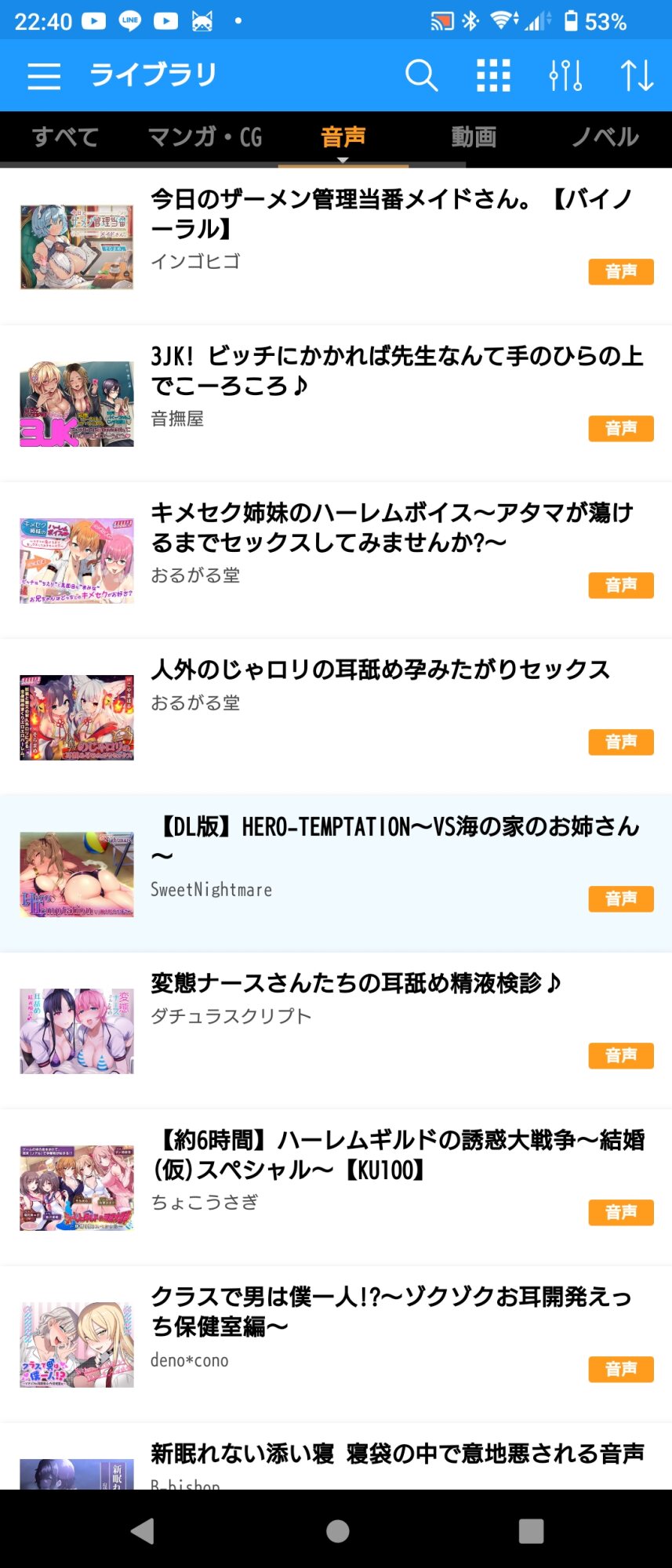Image resolution: width=672 pixels, height=1568 pixels.
Task: Open the 新眠れない添い寝 item
Action: 336,1457
